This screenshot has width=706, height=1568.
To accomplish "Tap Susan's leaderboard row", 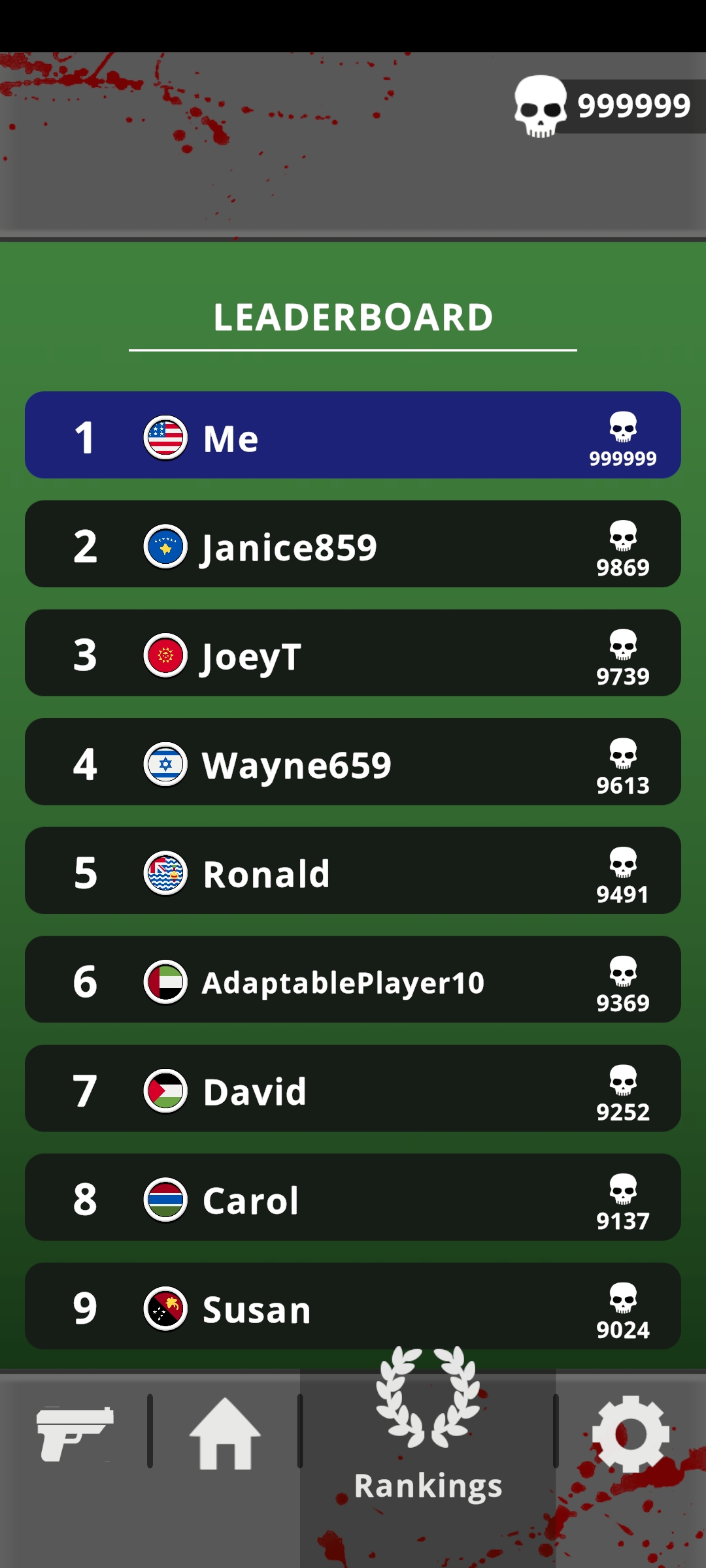I will [353, 1307].
